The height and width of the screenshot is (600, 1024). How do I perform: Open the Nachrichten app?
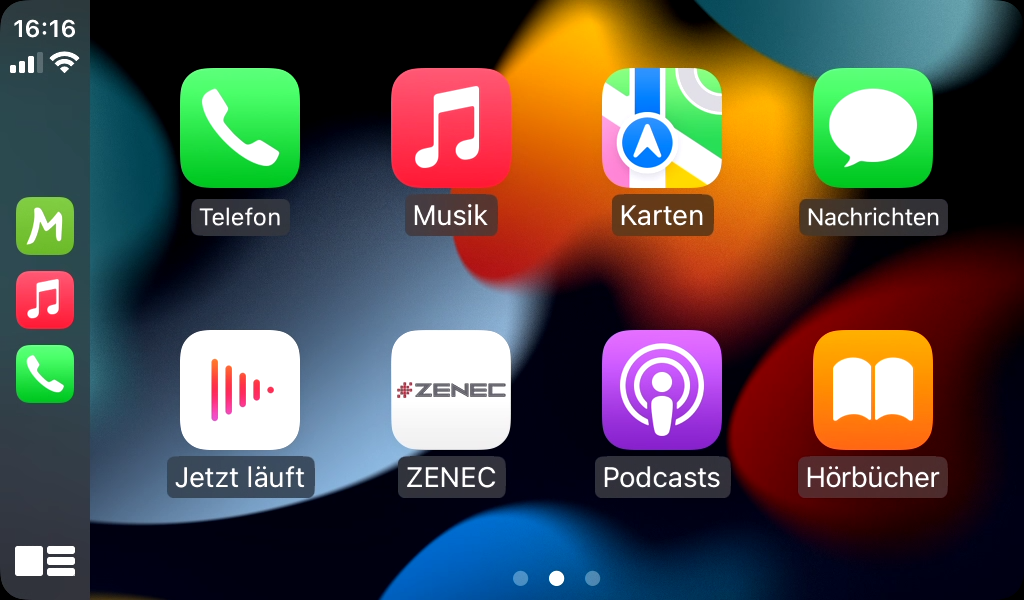click(873, 128)
